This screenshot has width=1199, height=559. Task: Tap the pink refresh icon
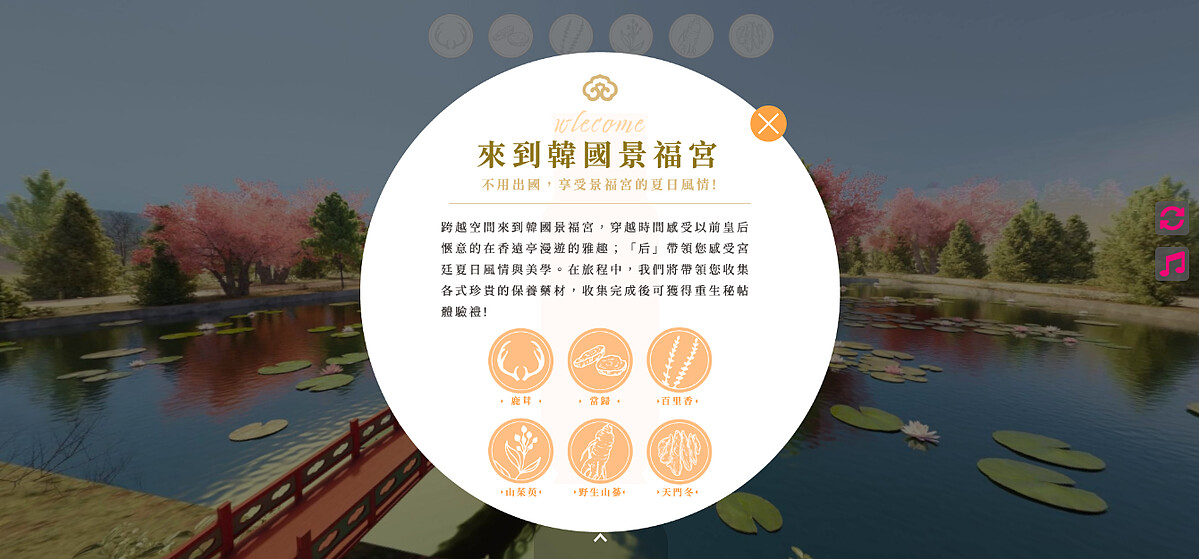pyautogui.click(x=1172, y=218)
